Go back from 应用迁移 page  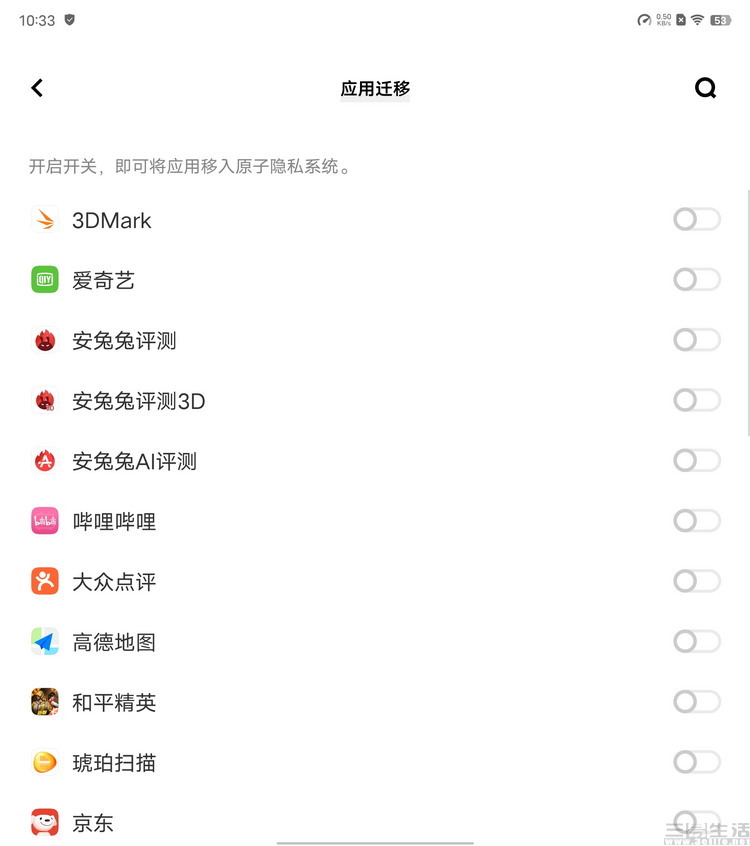[37, 88]
